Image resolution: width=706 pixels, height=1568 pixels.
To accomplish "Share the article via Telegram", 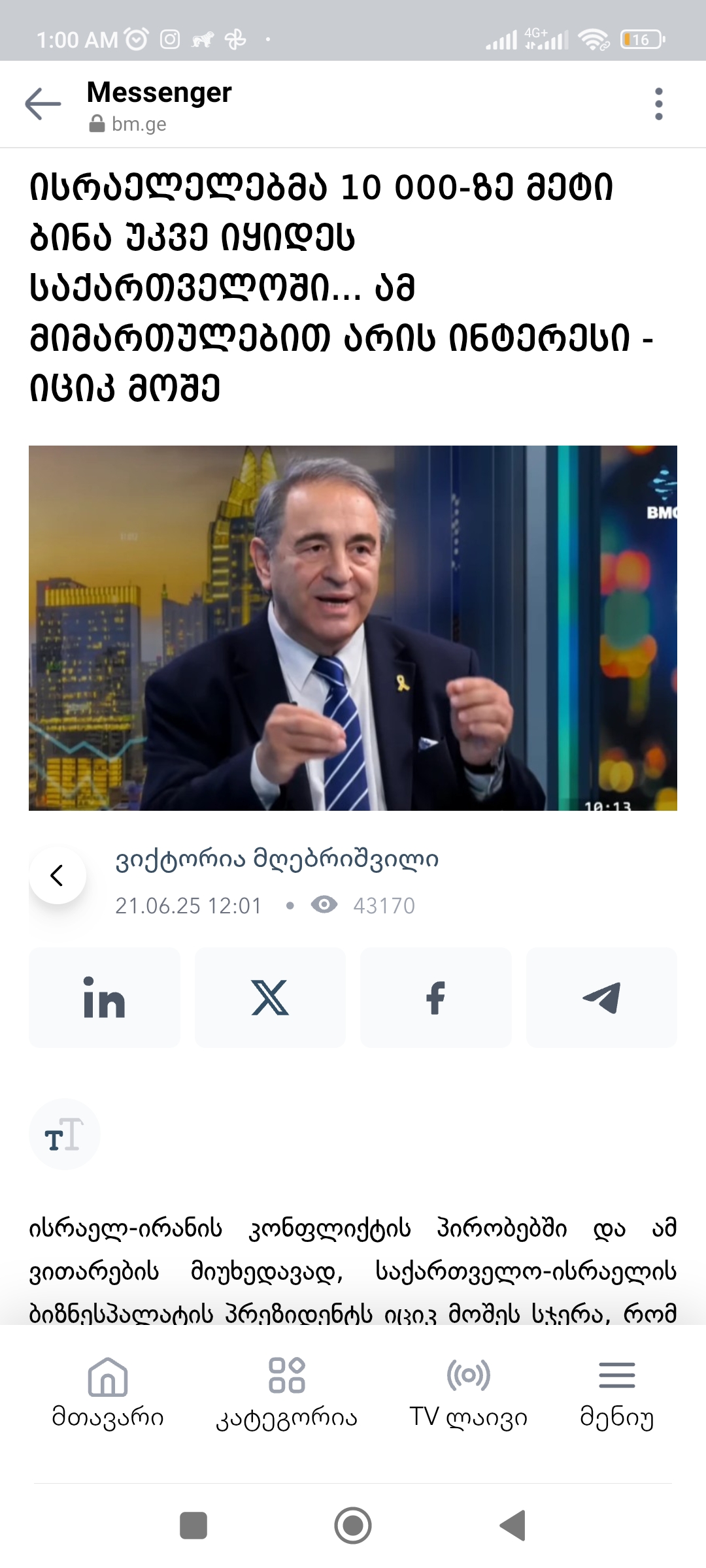I will [601, 998].
